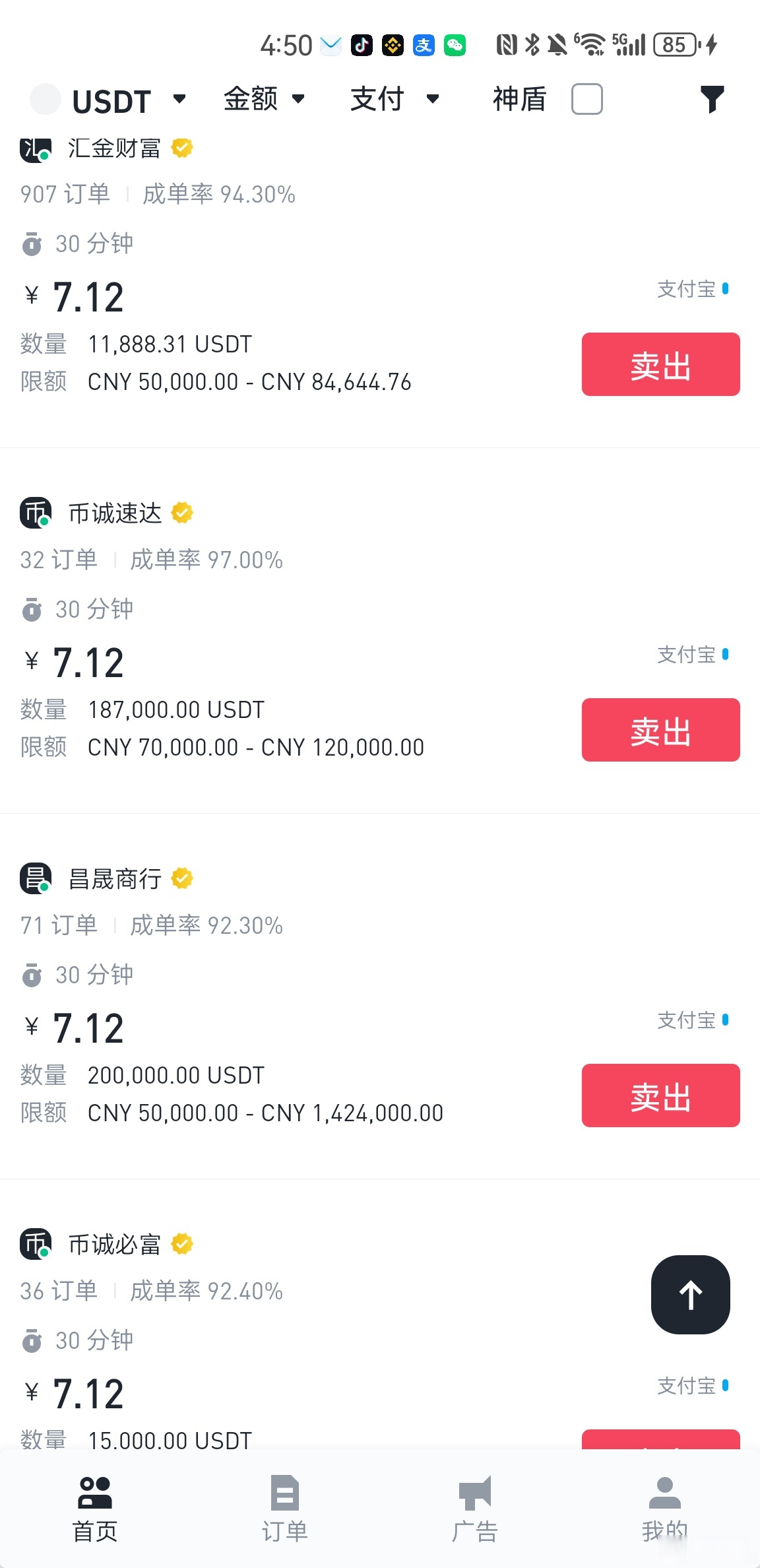Check the 神盾 checkbox
This screenshot has height=1568, width=760.
point(586,100)
